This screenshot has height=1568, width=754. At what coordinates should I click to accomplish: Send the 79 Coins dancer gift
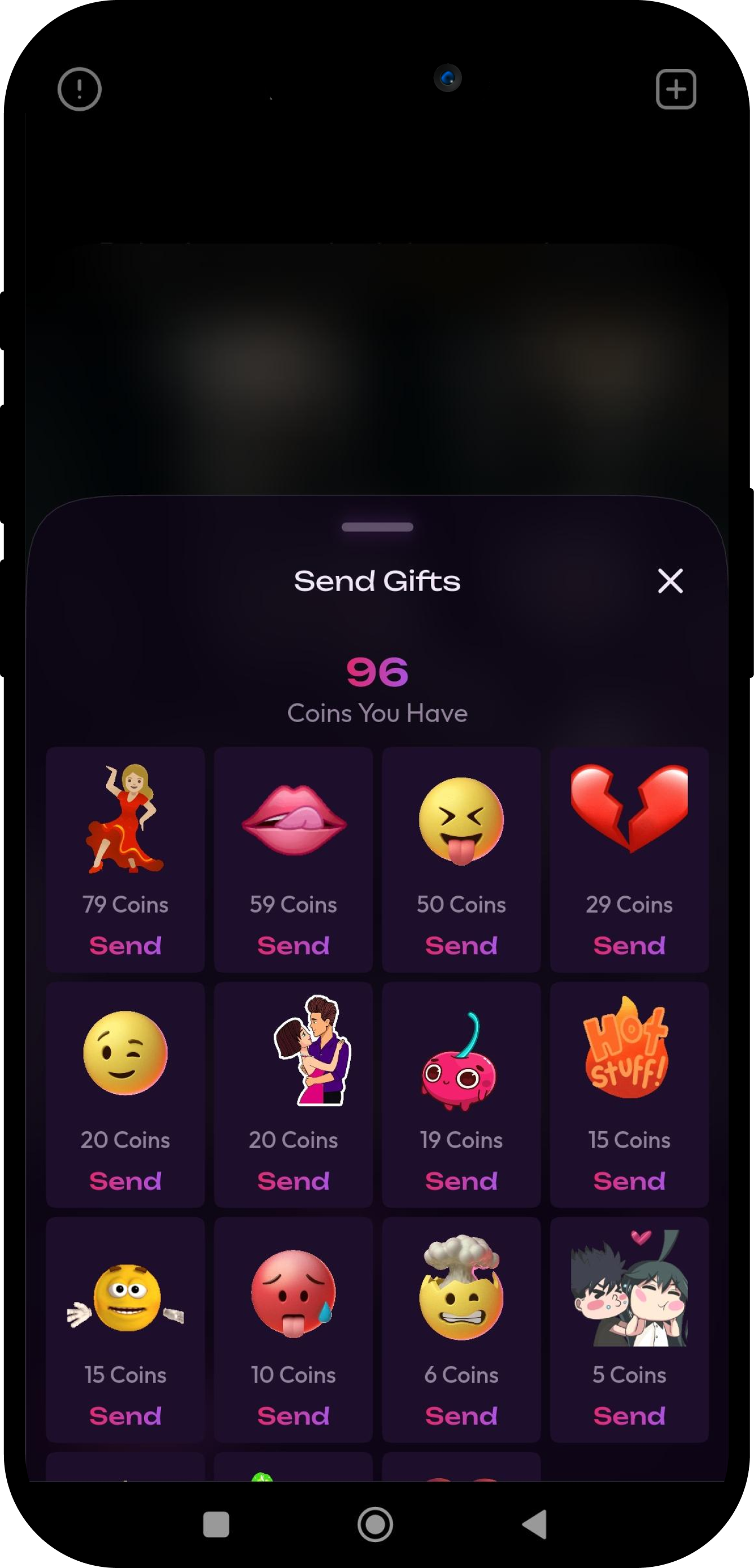coord(125,945)
